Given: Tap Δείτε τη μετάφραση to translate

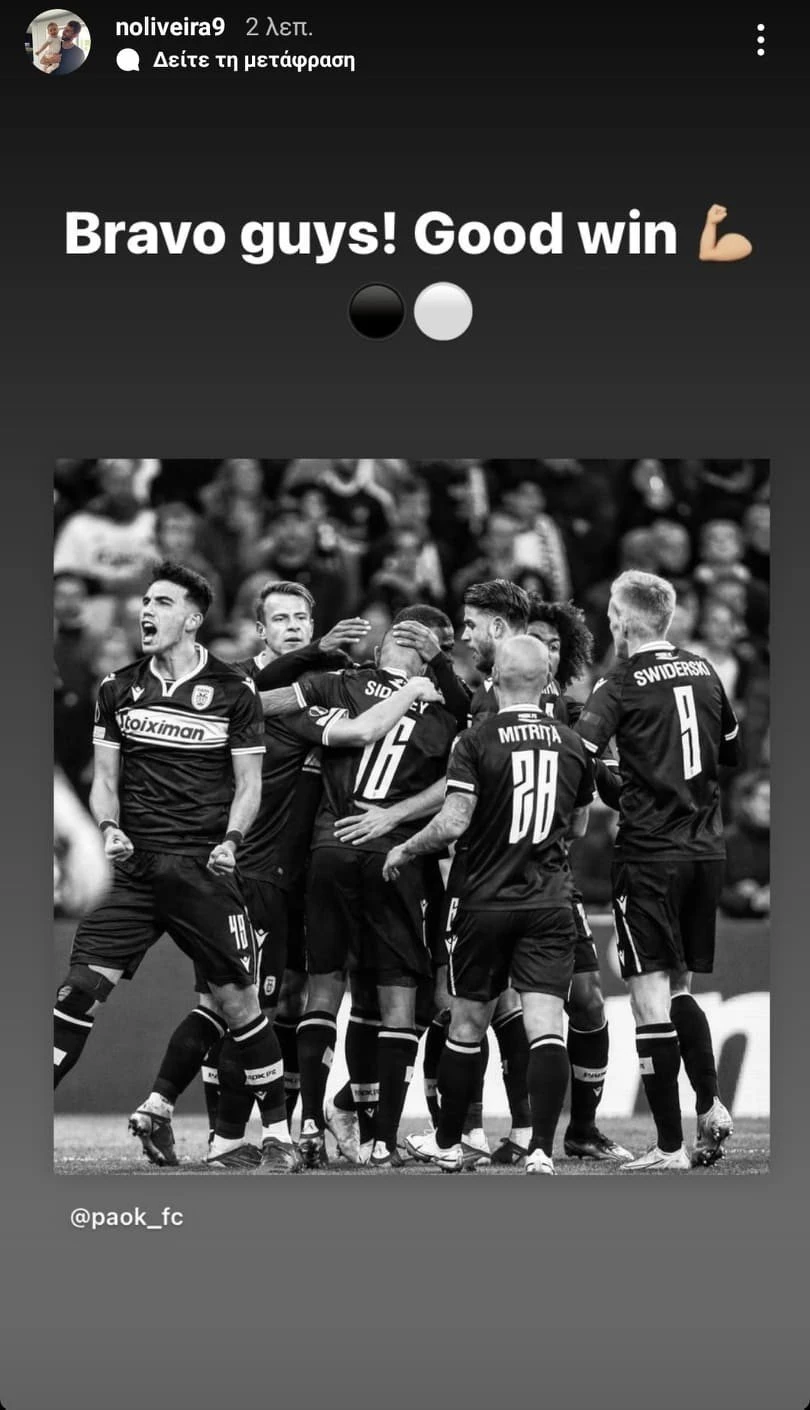Looking at the screenshot, I should coord(253,60).
